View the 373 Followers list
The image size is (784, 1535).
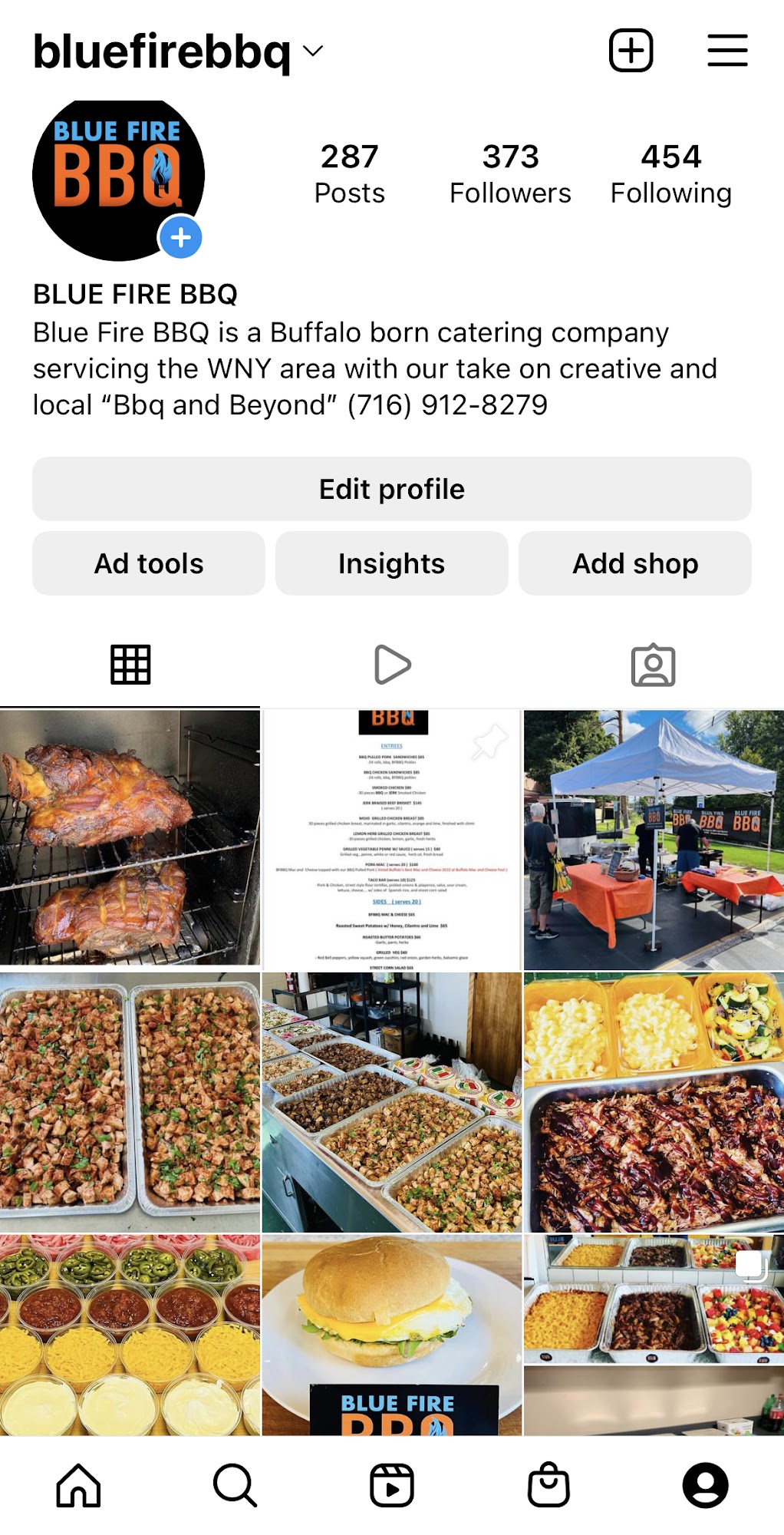click(510, 174)
